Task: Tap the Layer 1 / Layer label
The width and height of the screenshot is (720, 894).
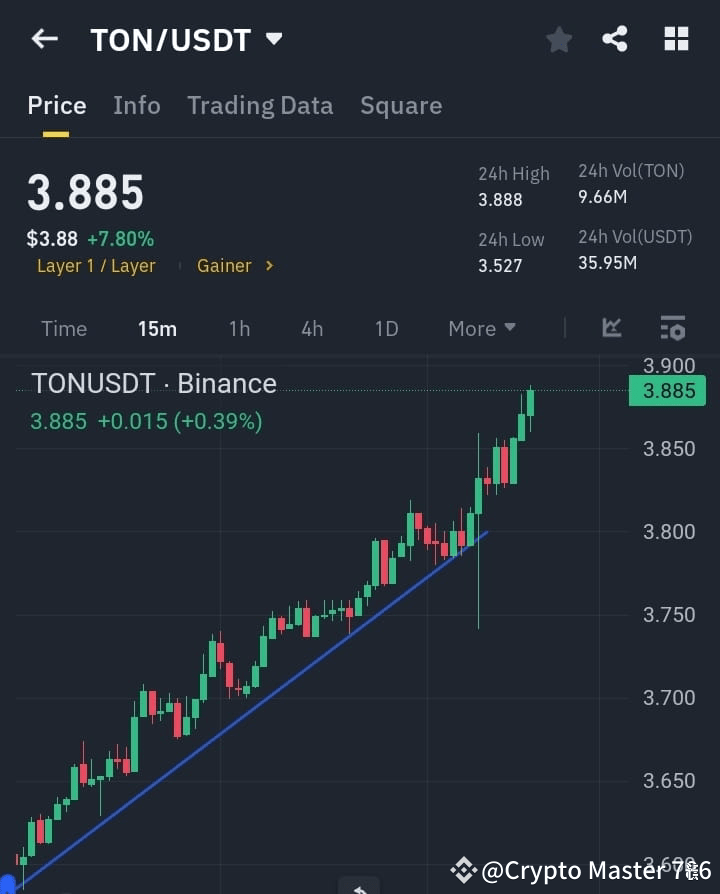Action: (96, 266)
